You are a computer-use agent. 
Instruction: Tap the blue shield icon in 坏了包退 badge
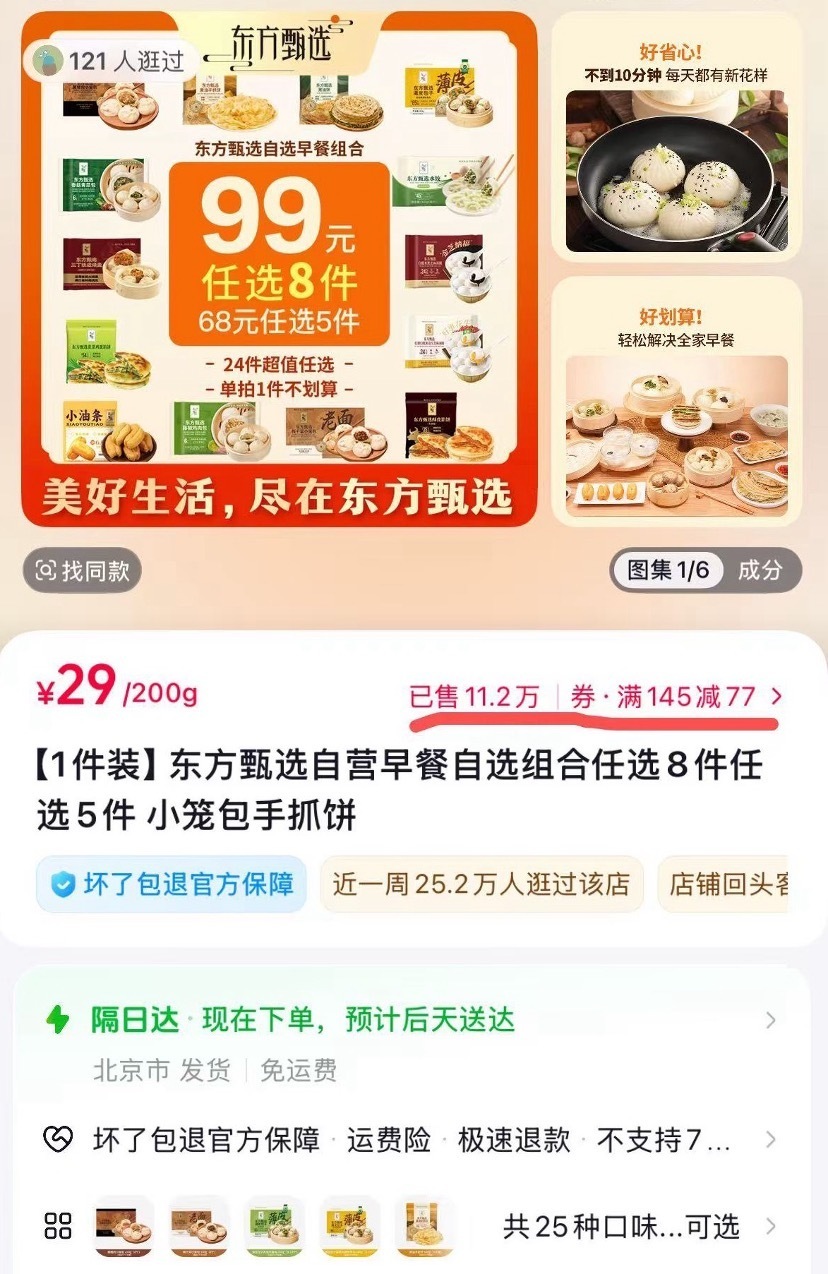(62, 885)
